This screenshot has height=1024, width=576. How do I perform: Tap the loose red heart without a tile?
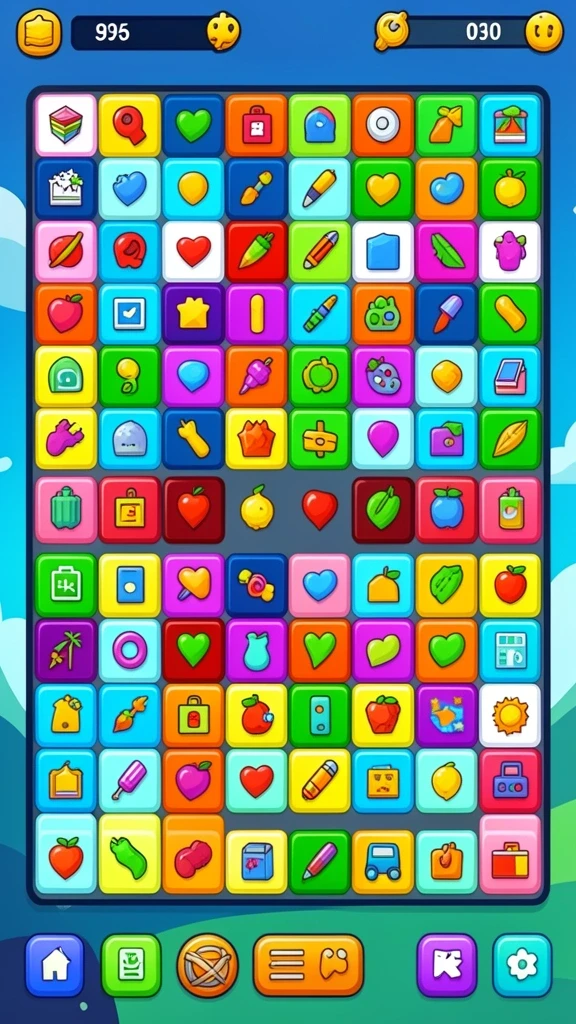pos(320,509)
